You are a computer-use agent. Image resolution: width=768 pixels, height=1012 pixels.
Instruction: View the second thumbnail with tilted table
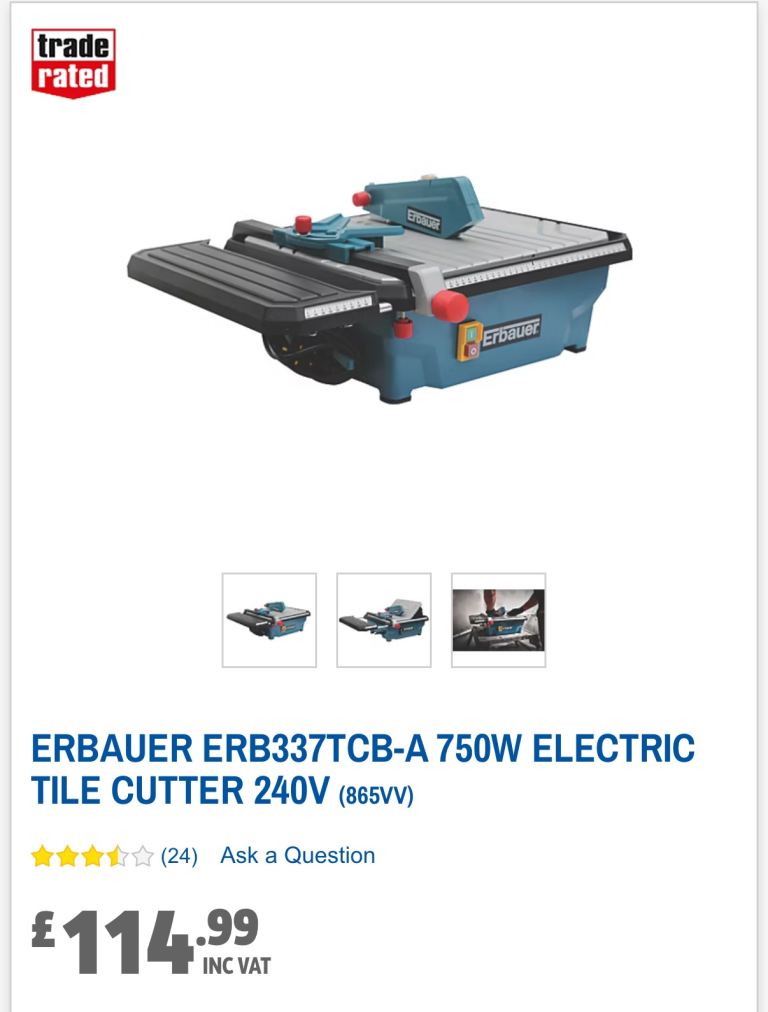tap(384, 620)
